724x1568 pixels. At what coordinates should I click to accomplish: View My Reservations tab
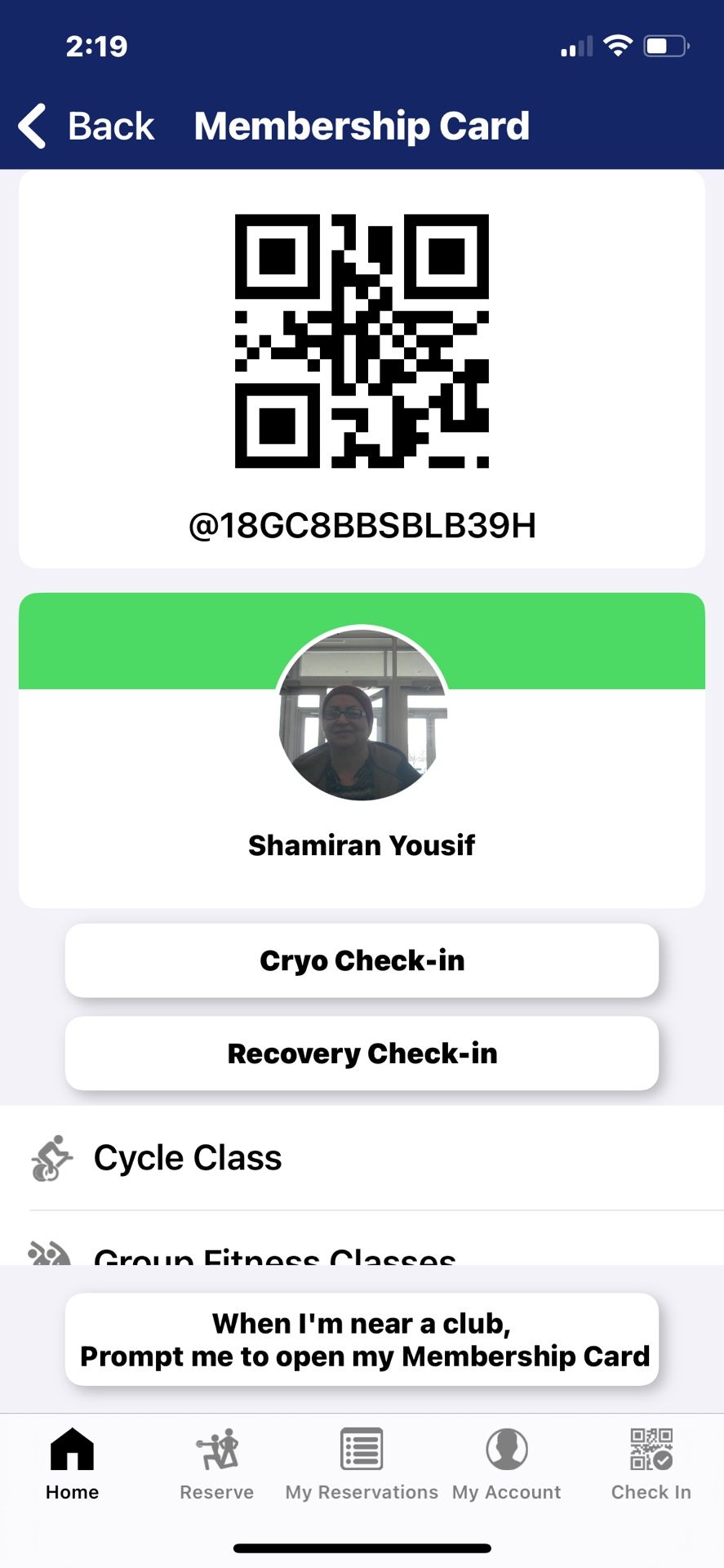(x=362, y=1464)
